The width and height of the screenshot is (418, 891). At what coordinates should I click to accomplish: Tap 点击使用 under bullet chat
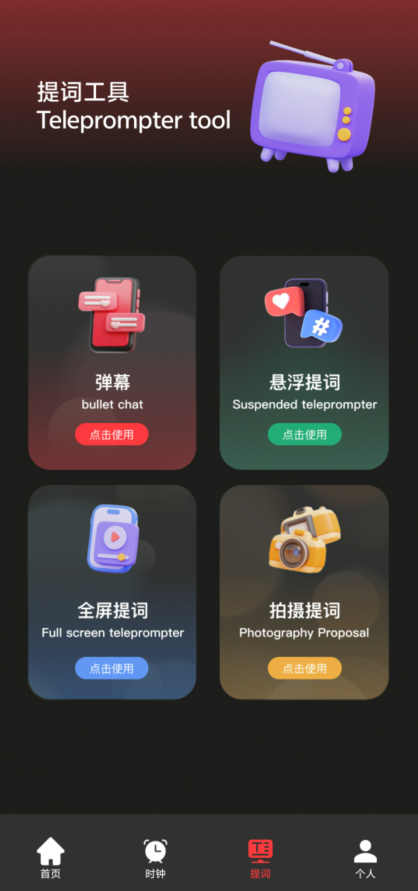(x=112, y=434)
